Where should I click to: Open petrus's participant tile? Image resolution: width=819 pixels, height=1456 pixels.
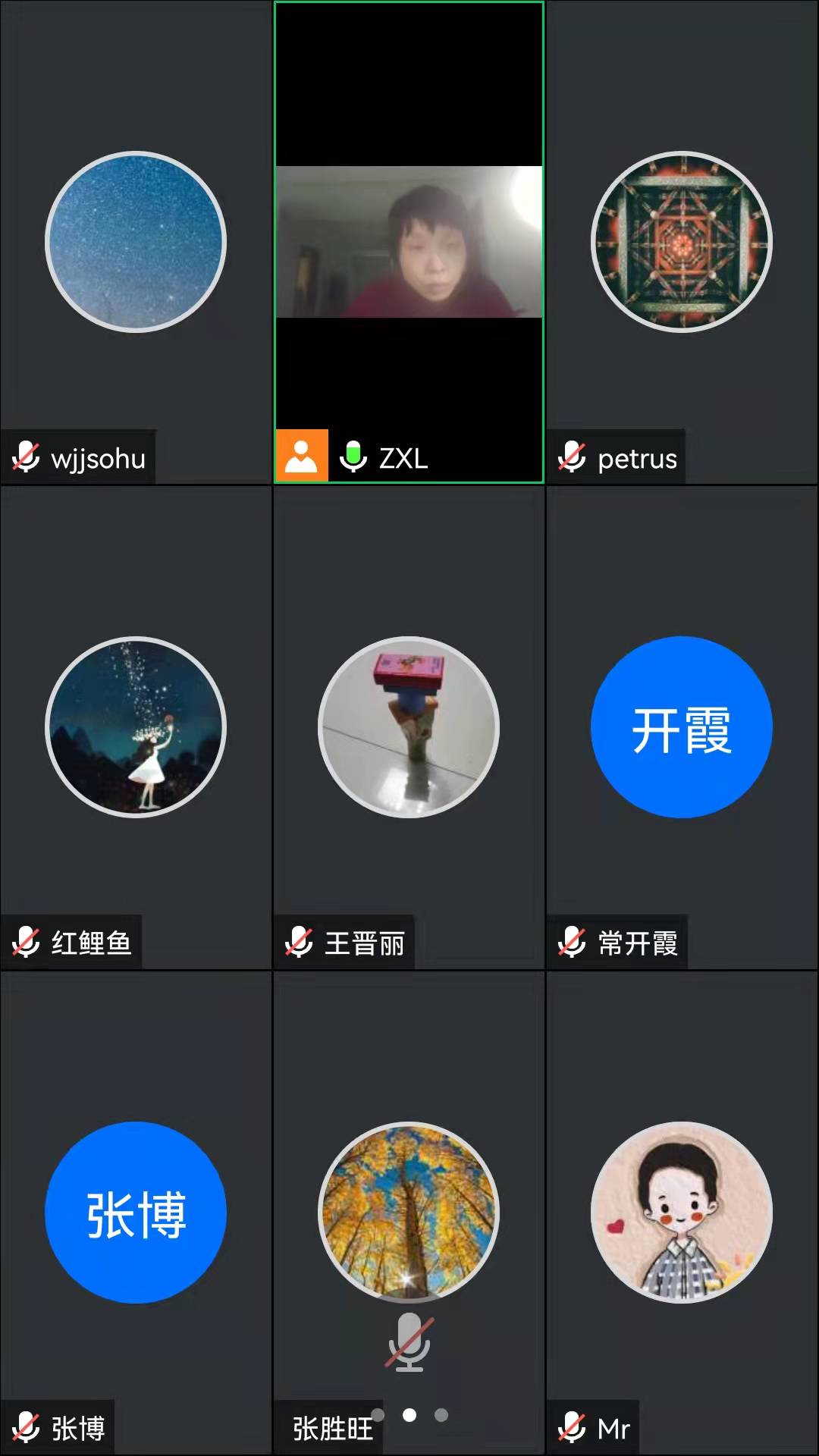(x=682, y=242)
